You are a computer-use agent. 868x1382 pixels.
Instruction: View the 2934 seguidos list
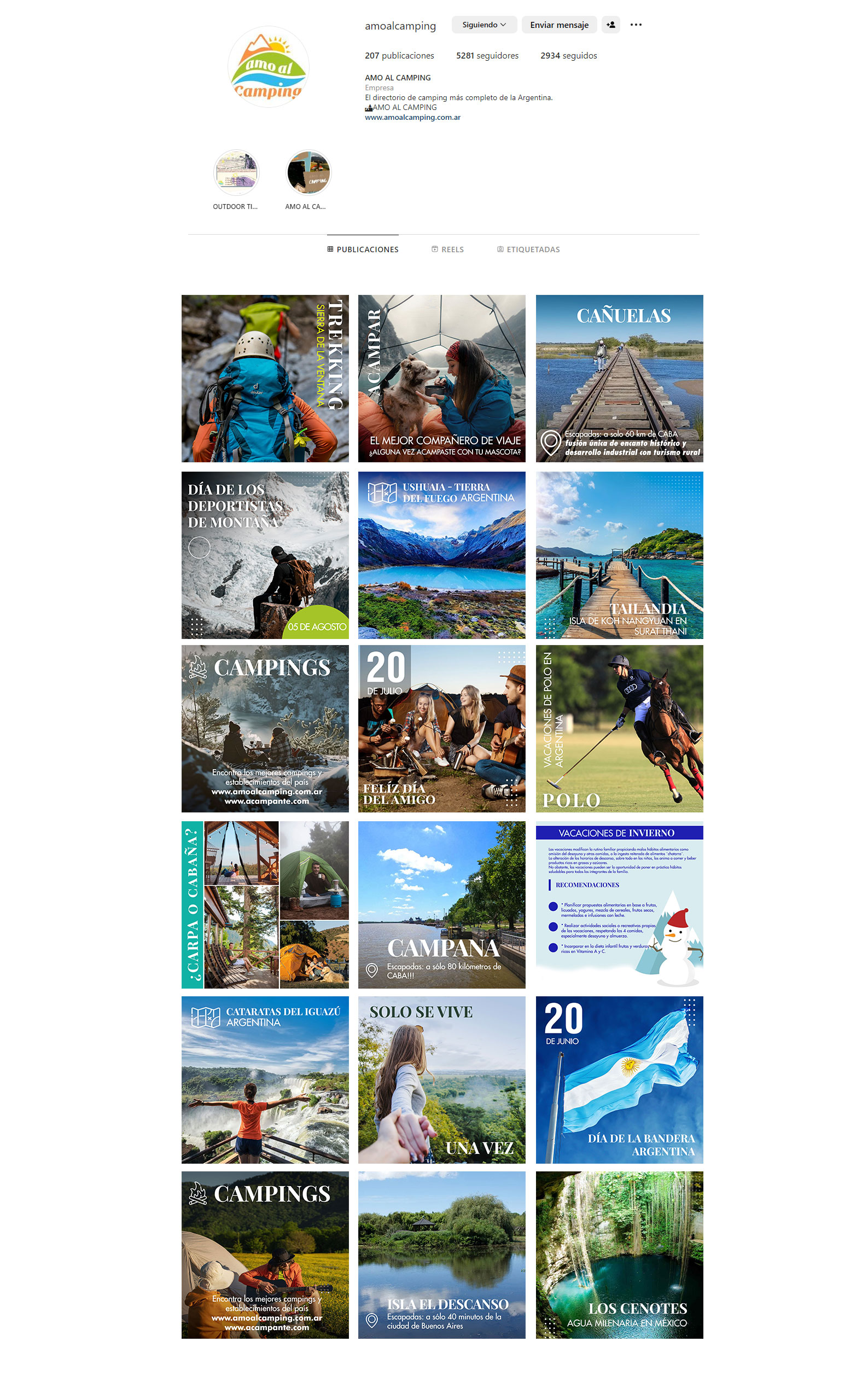point(568,56)
